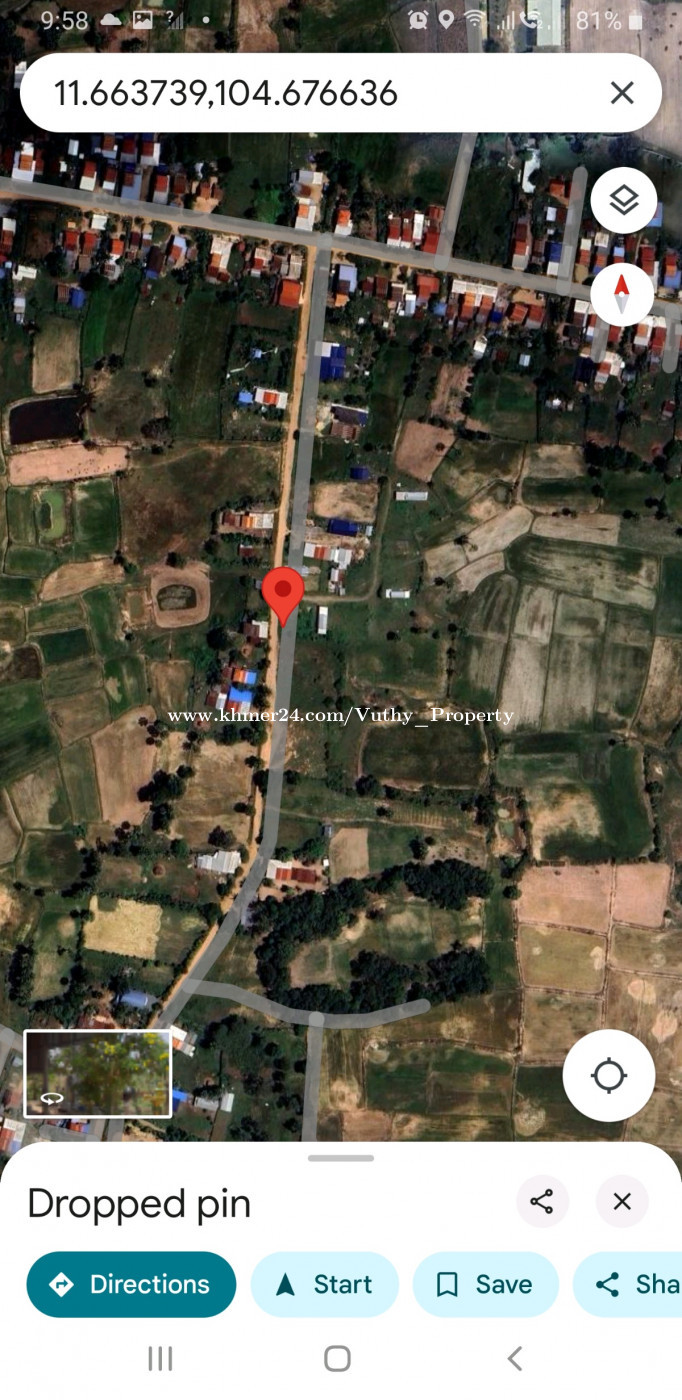
Task: Start navigation to the pin
Action: pyautogui.click(x=325, y=1284)
